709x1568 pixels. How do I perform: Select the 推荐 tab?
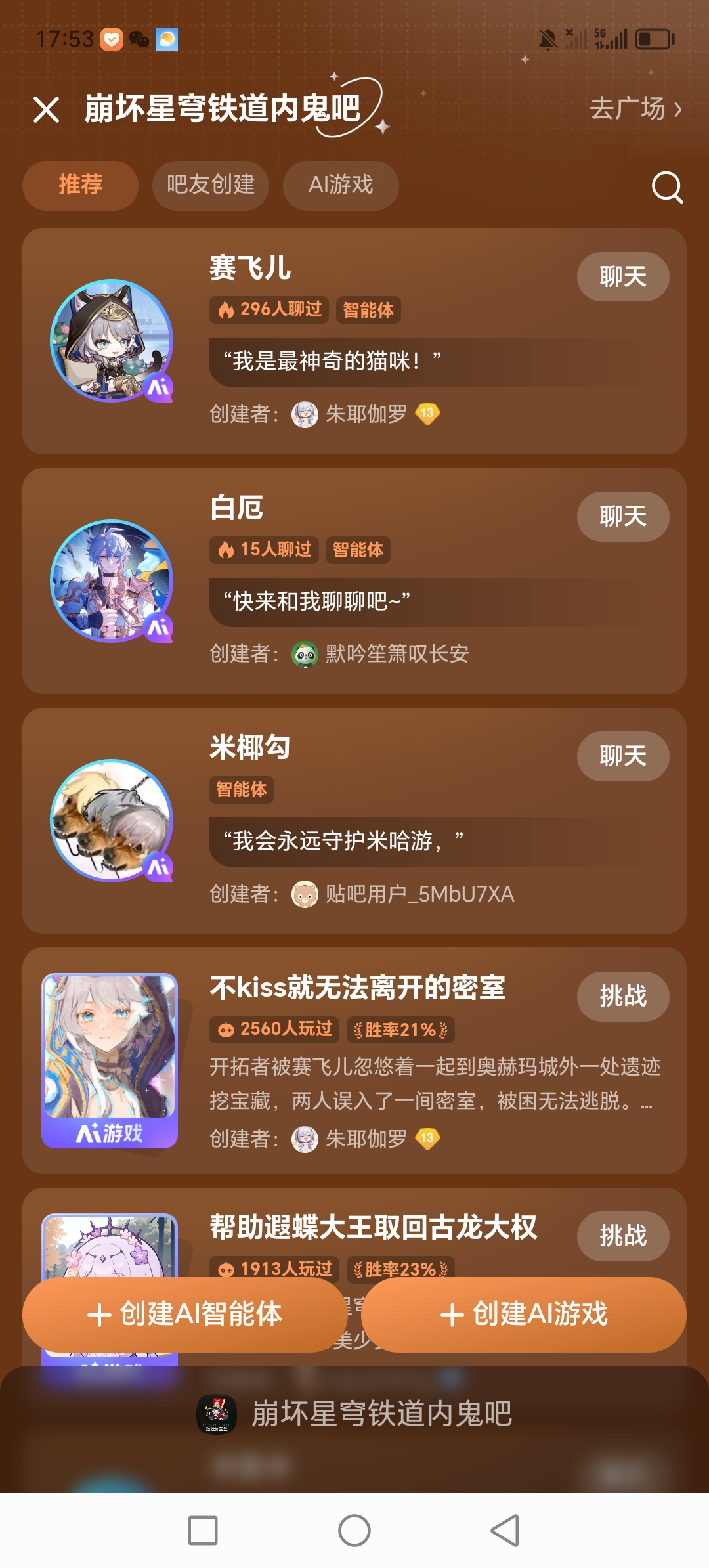click(x=80, y=185)
